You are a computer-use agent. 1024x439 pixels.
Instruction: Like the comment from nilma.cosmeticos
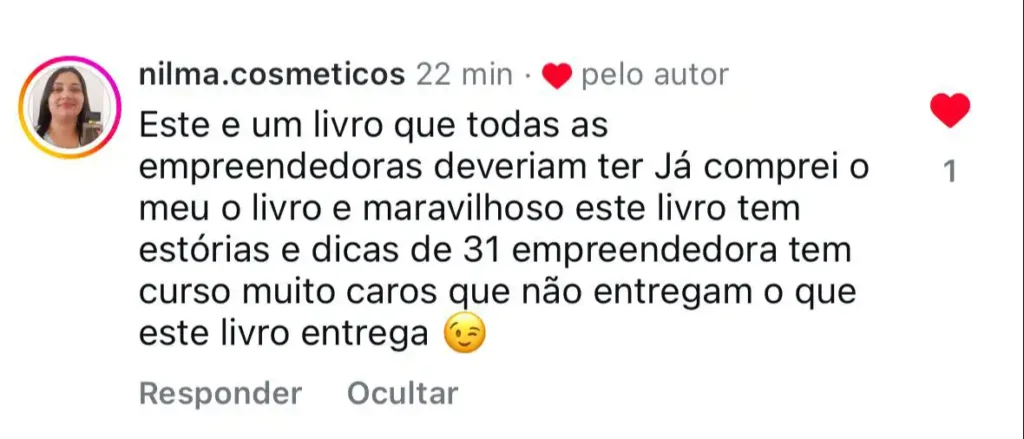(949, 110)
